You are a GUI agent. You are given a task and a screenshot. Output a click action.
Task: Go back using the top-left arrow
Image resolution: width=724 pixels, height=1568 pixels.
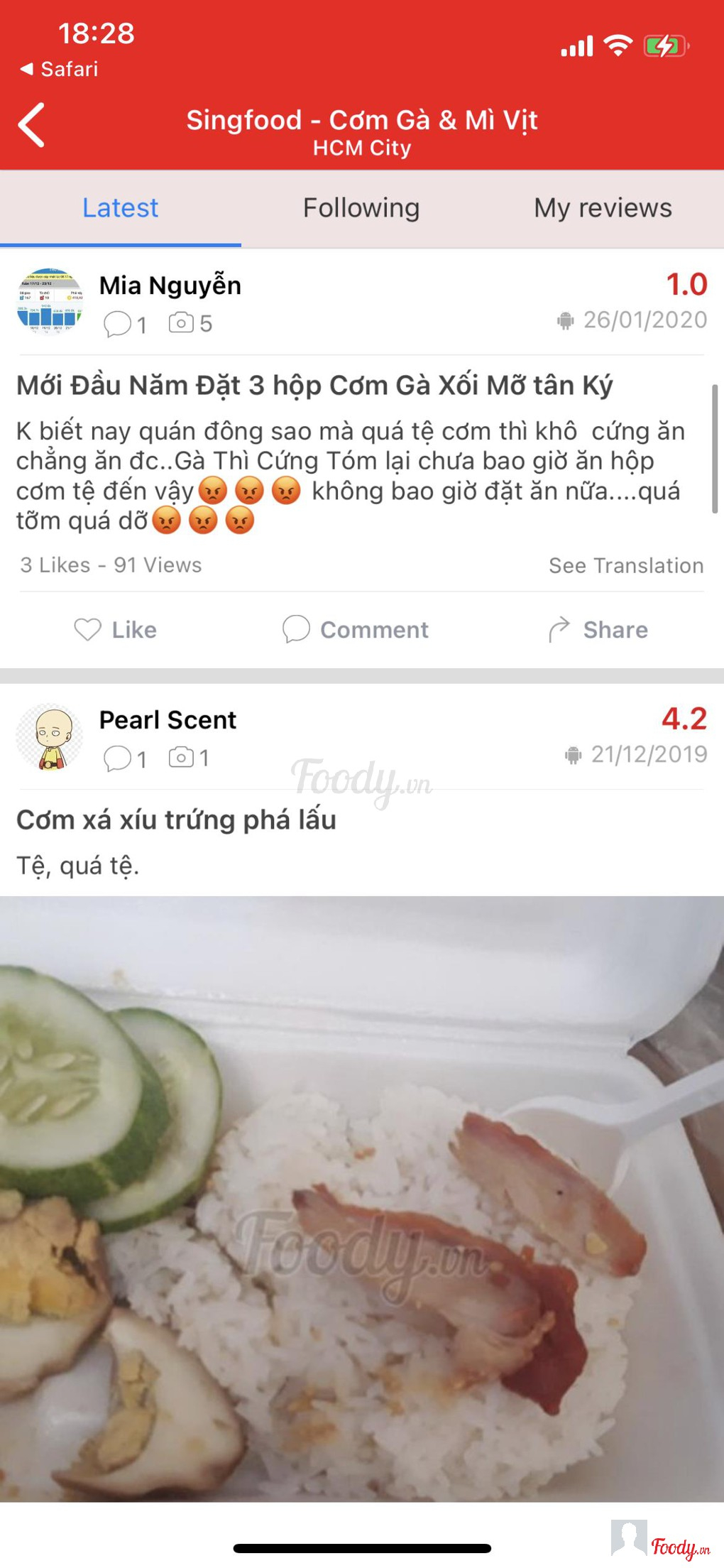point(32,125)
